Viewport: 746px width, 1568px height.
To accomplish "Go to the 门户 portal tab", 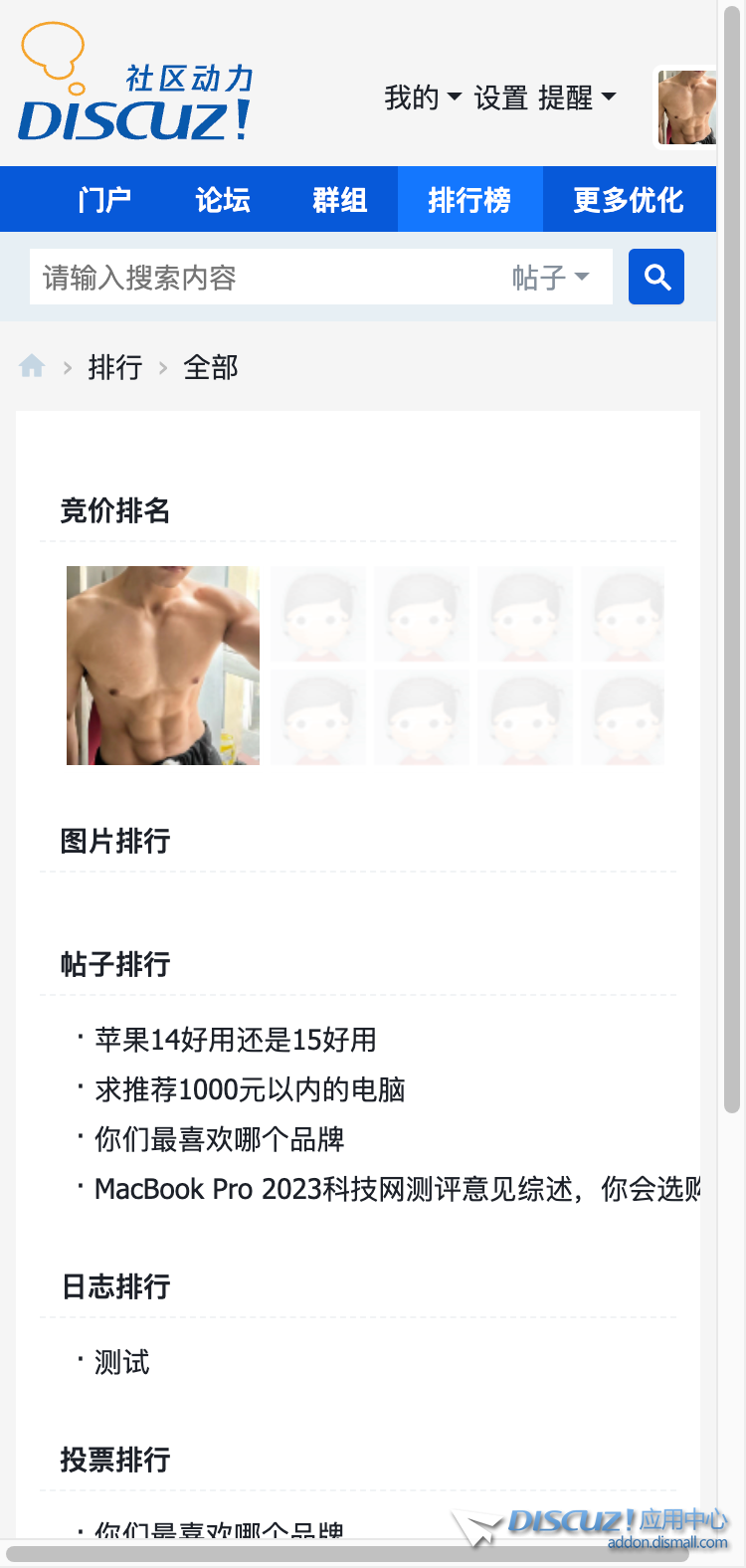I will pyautogui.click(x=104, y=200).
